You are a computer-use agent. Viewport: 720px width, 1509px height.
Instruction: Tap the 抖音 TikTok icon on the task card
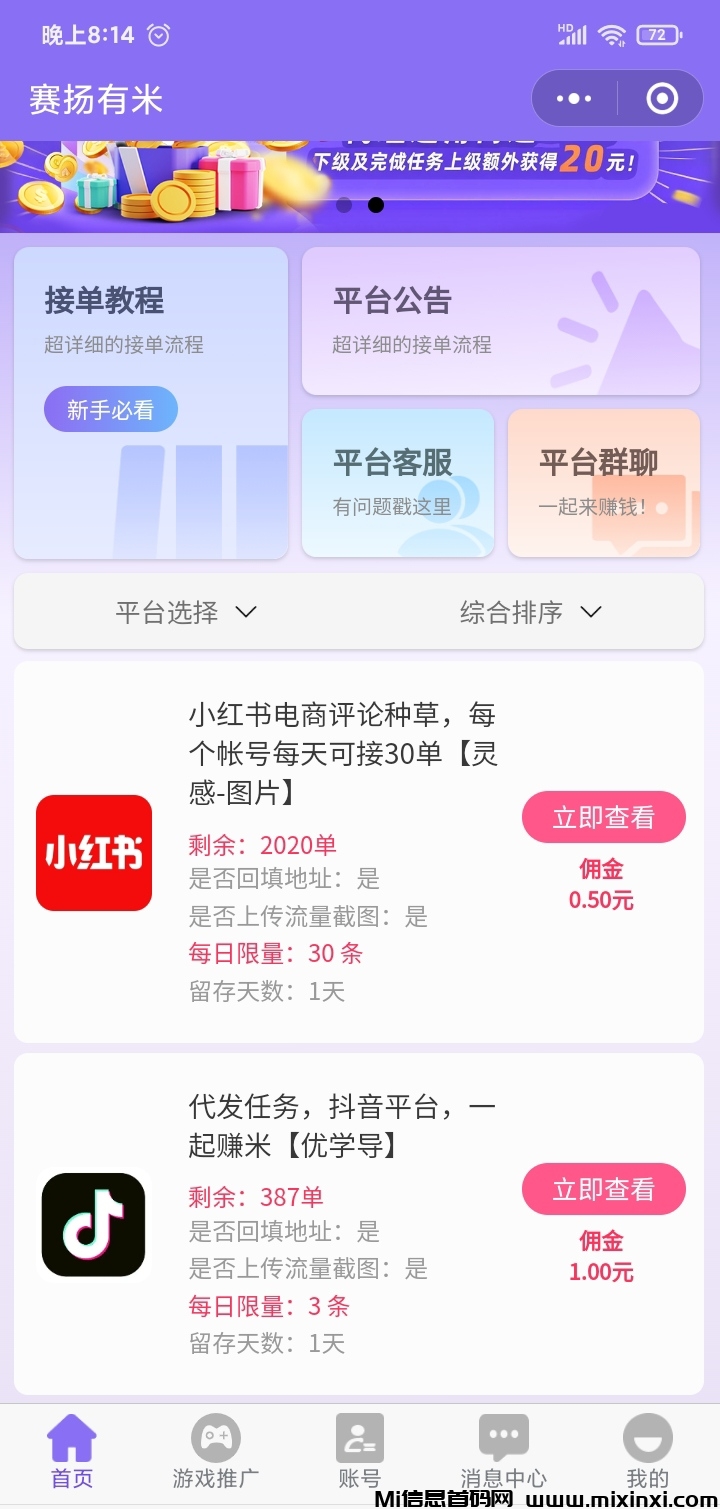point(93,1225)
